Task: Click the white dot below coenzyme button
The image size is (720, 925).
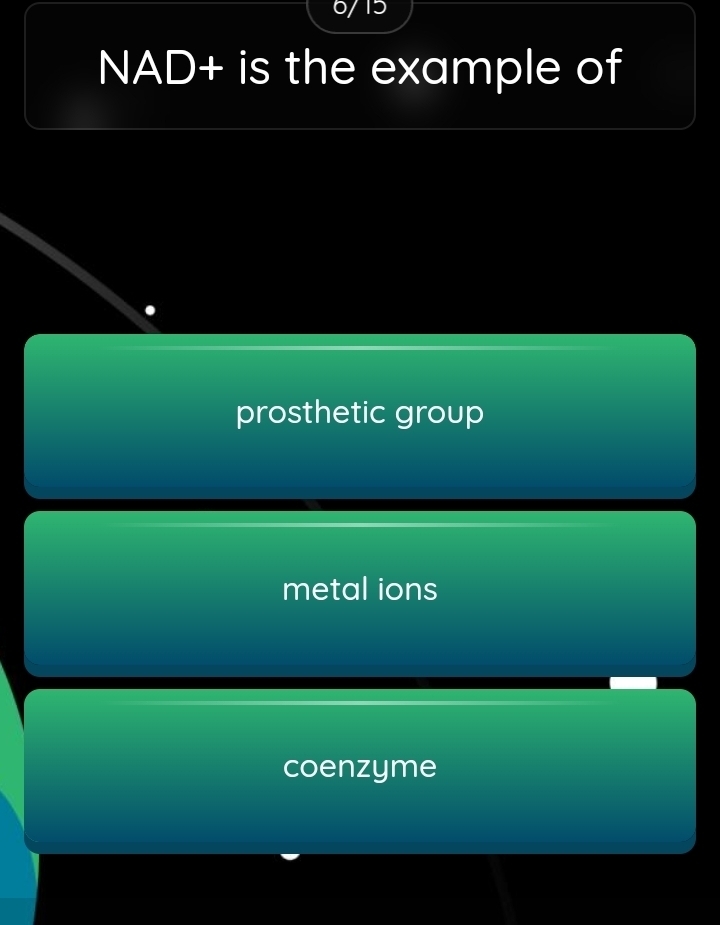Action: 291,855
